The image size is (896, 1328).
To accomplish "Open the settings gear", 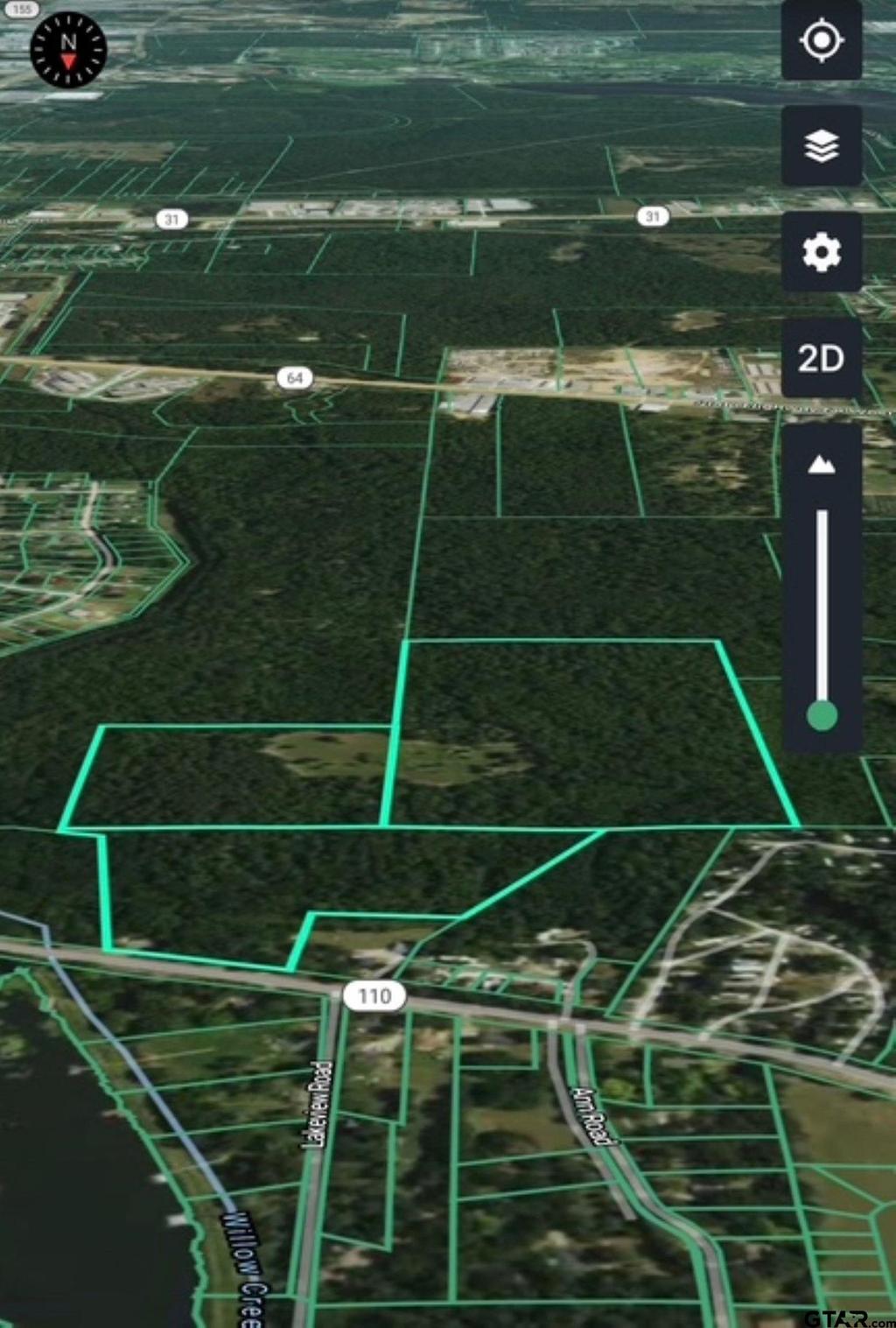I will click(x=821, y=252).
